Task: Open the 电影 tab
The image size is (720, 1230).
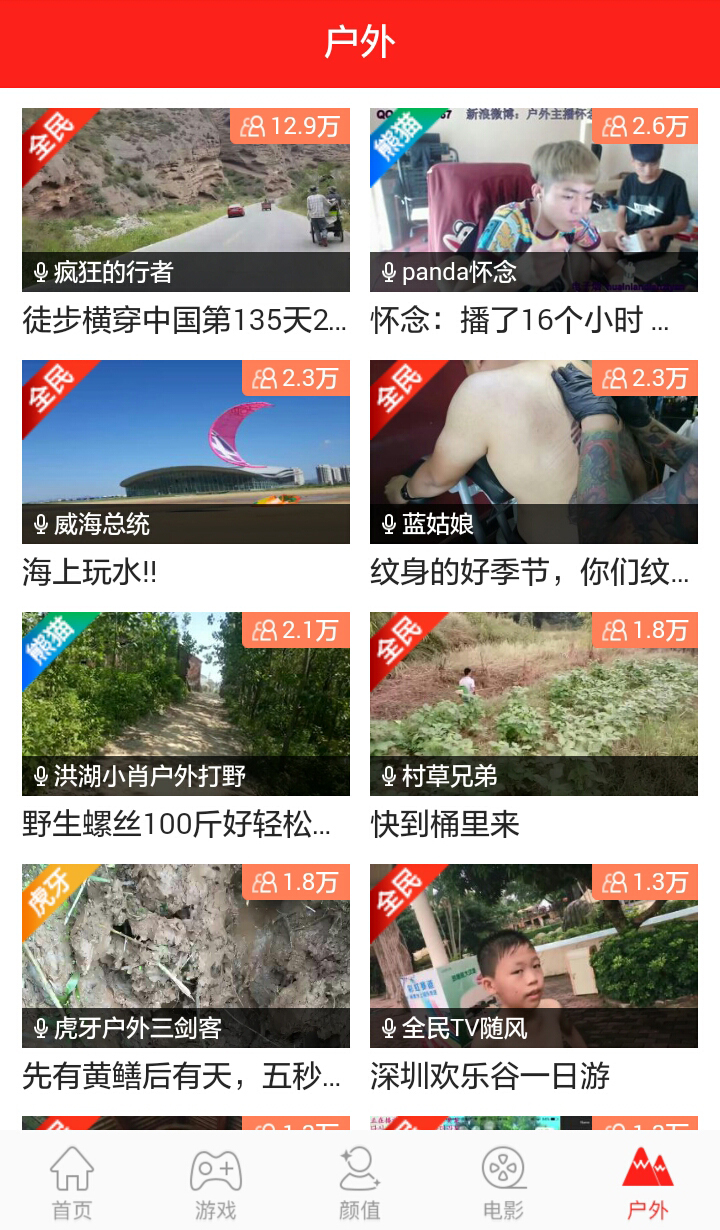Action: 504,1183
